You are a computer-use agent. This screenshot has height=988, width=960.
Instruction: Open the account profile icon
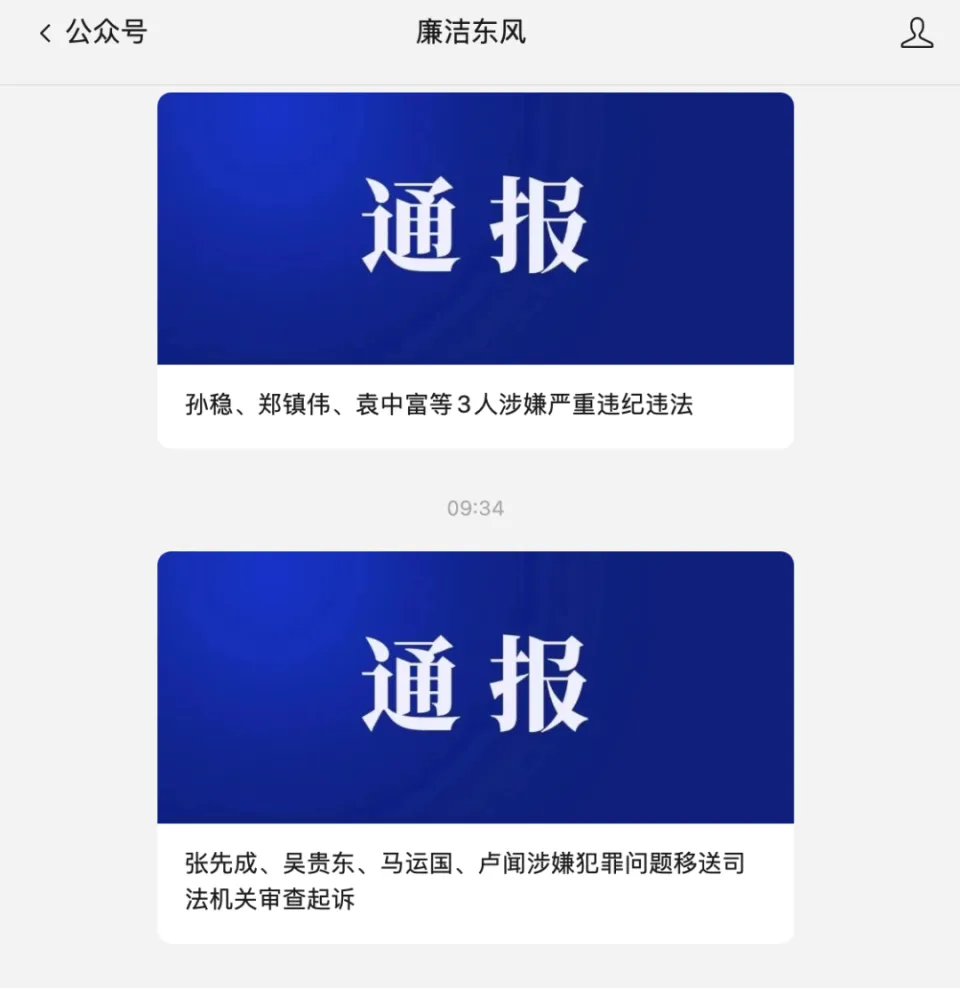click(x=916, y=33)
